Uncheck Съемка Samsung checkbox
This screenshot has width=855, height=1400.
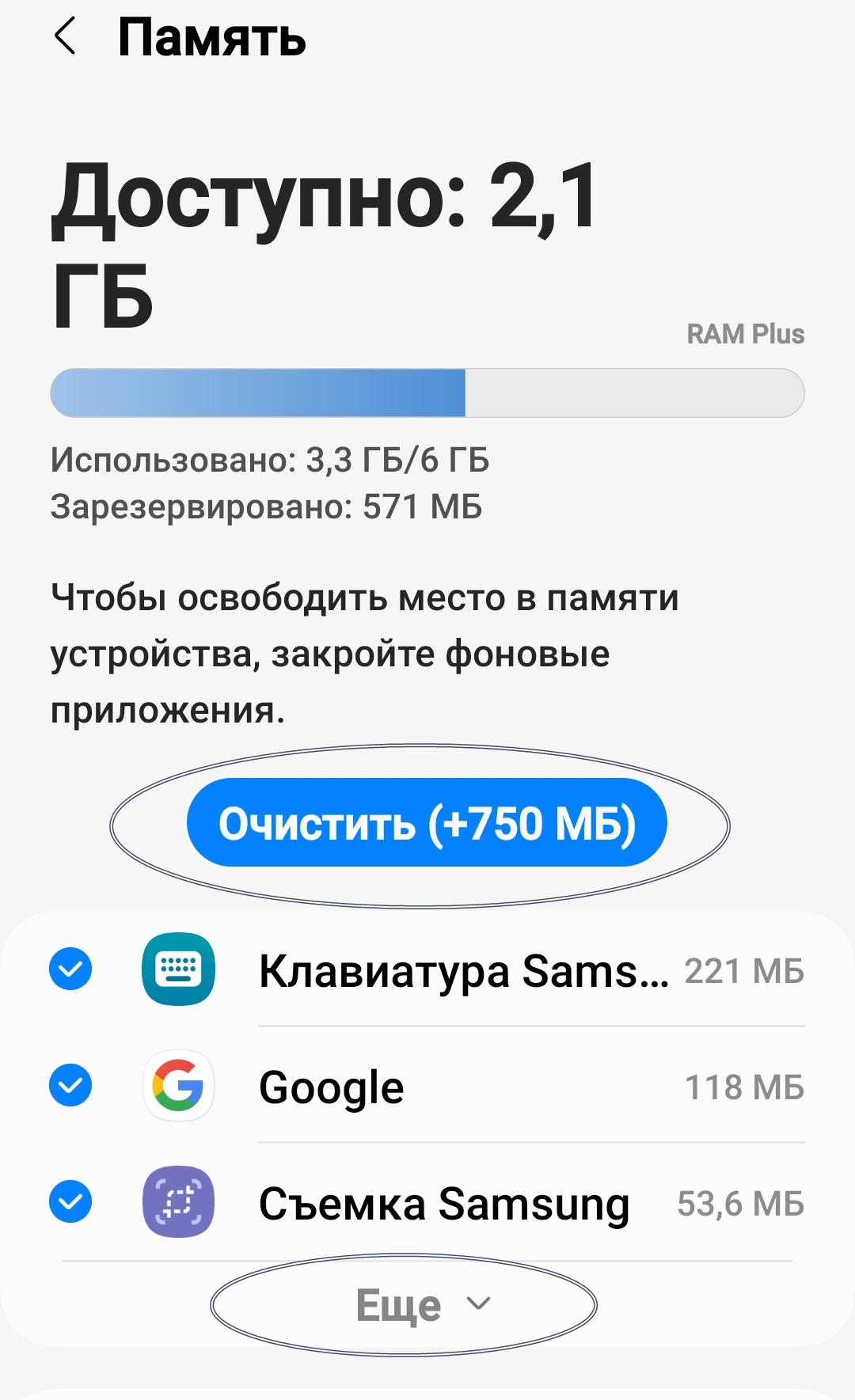pyautogui.click(x=70, y=1201)
